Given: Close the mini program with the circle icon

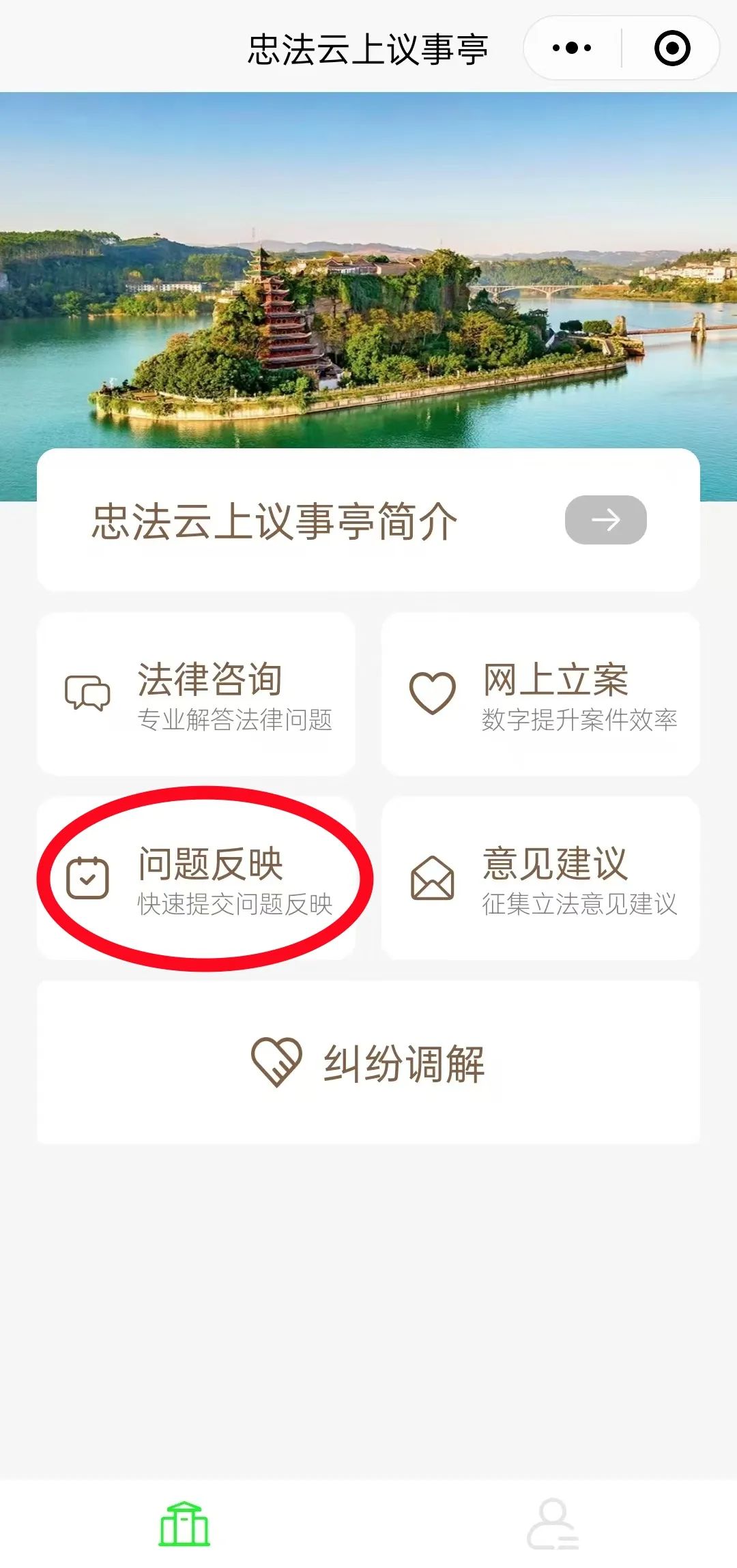Looking at the screenshot, I should point(671,48).
